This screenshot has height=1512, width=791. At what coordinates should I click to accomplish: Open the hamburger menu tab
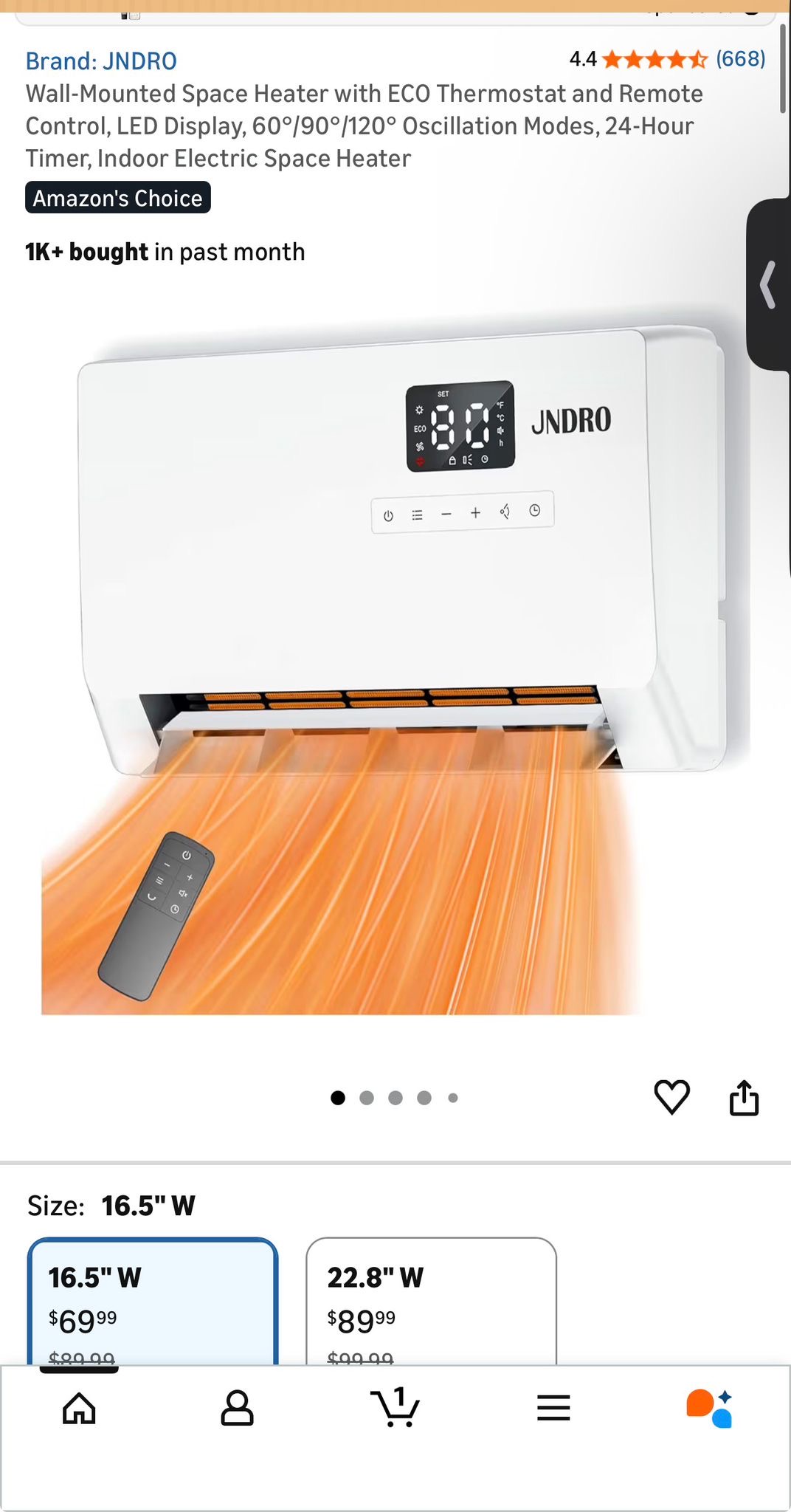tap(553, 1409)
